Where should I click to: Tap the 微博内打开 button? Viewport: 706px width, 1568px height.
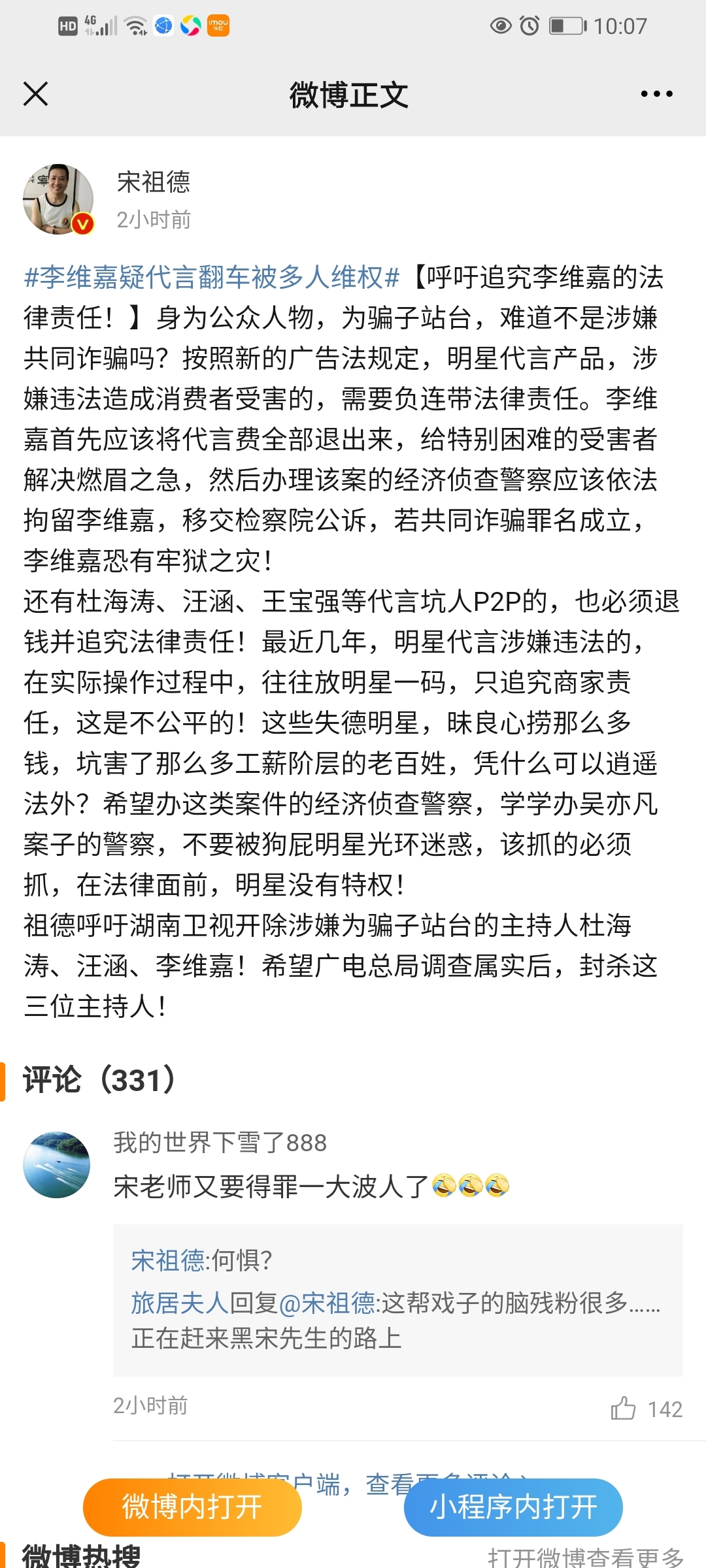(192, 1507)
